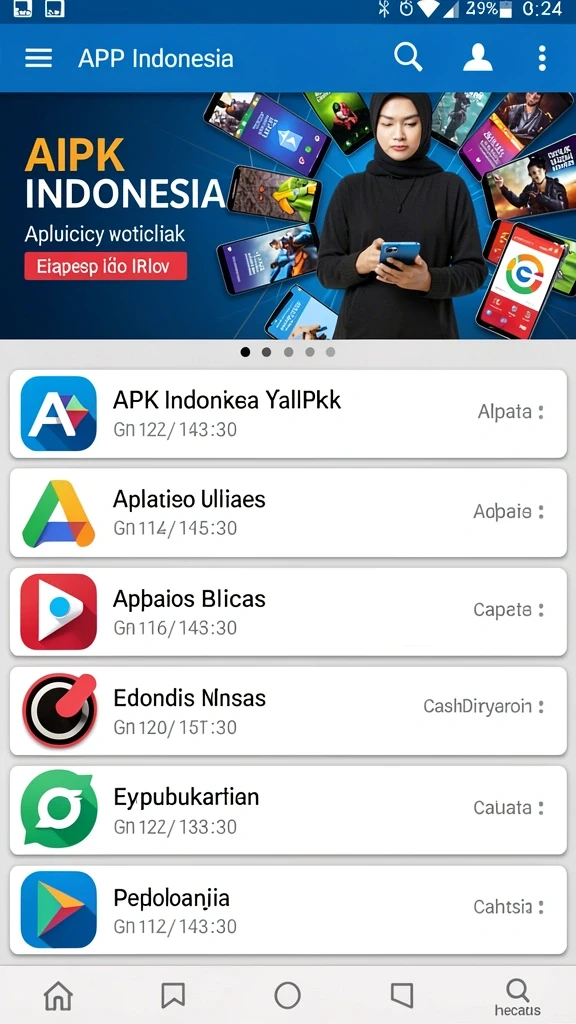Open the hamburger drawer menu
The image size is (576, 1024).
(39, 58)
